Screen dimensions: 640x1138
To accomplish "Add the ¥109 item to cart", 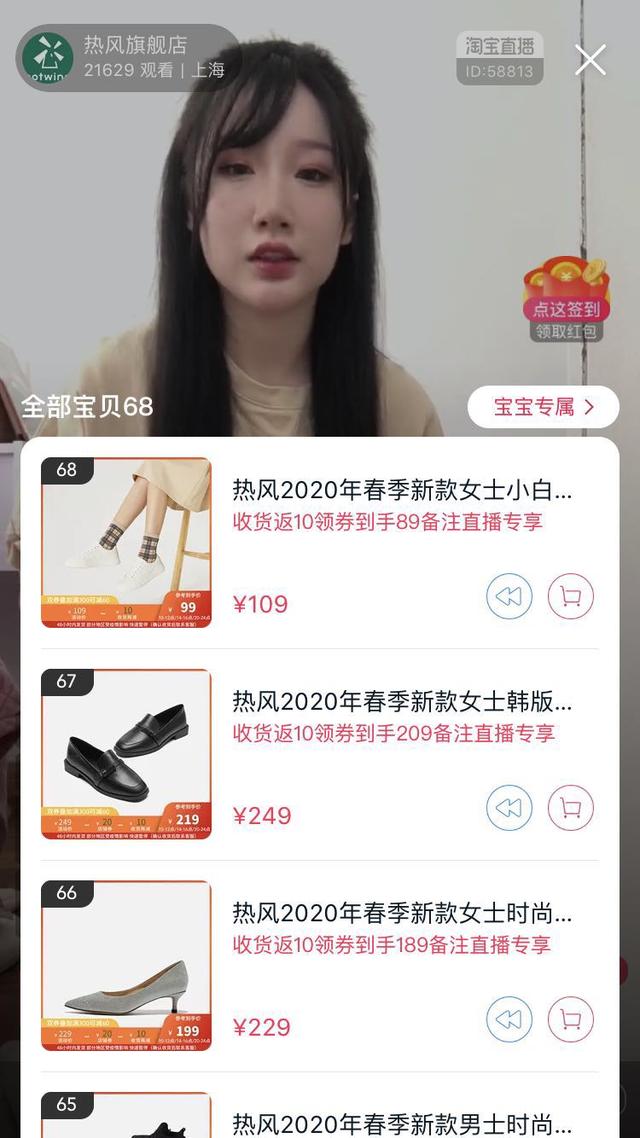I will [571, 597].
